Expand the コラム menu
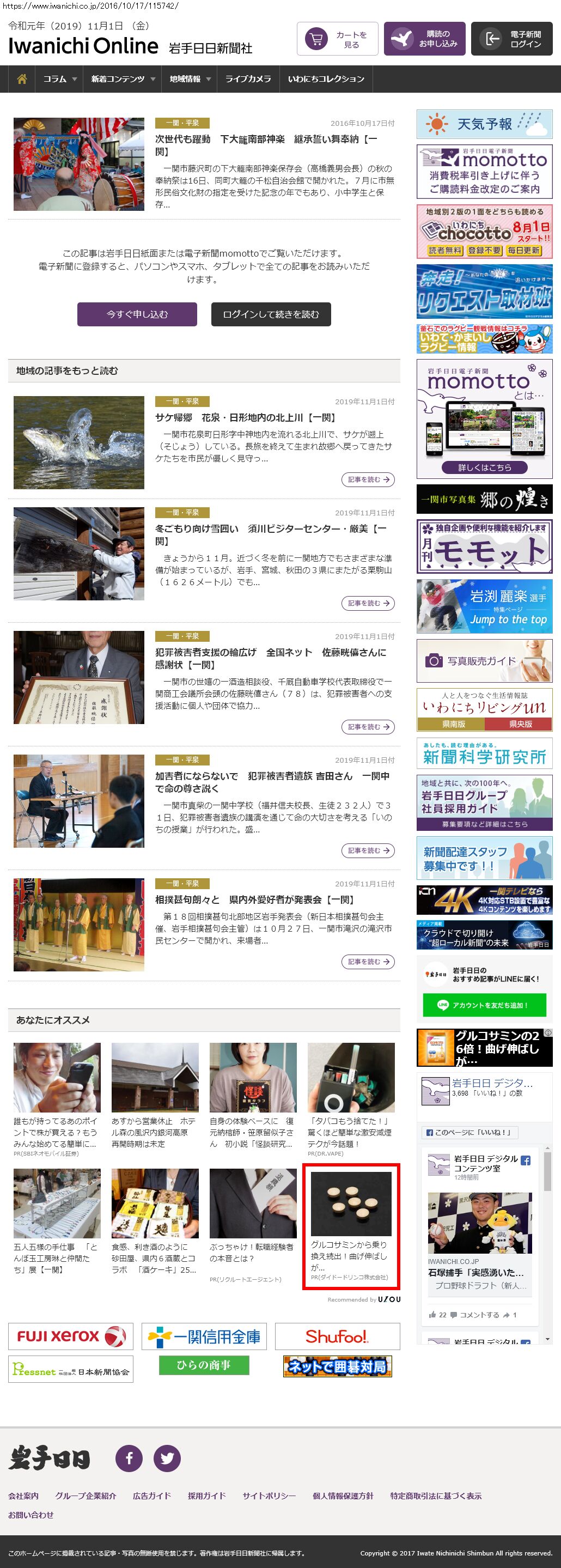This screenshot has width=561, height=1568. pos(59,79)
